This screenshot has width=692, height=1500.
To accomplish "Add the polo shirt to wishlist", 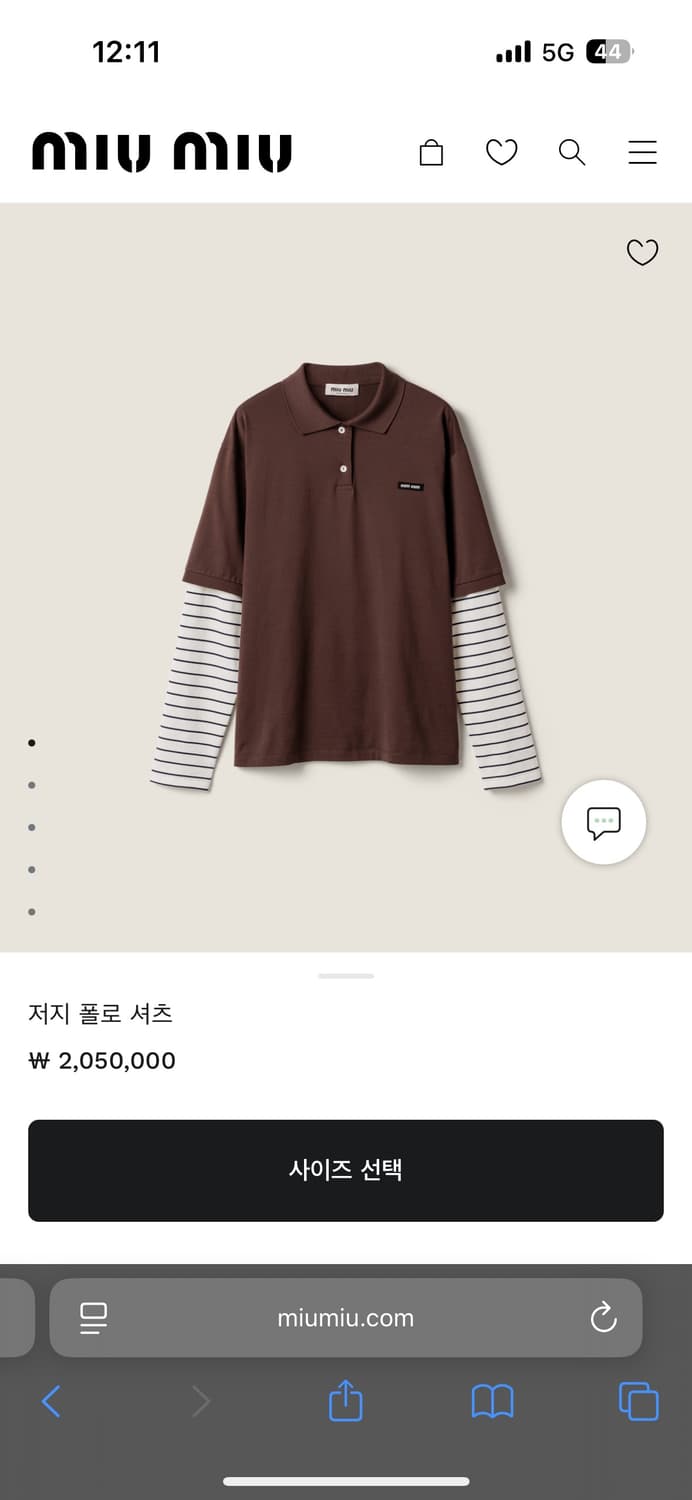I will pos(642,253).
